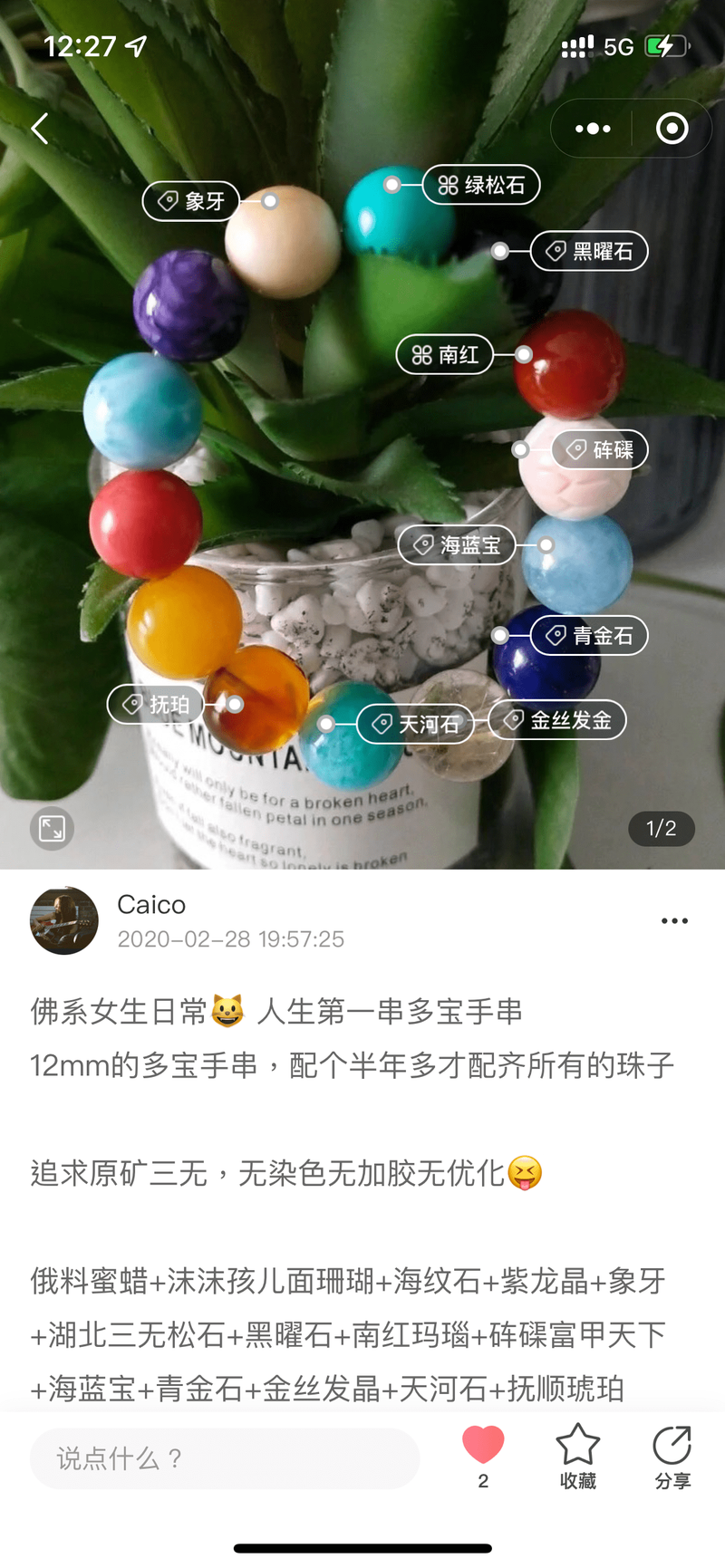Open the 绿松石 tag
Image resolution: width=725 pixels, height=1568 pixels.
pyautogui.click(x=481, y=186)
